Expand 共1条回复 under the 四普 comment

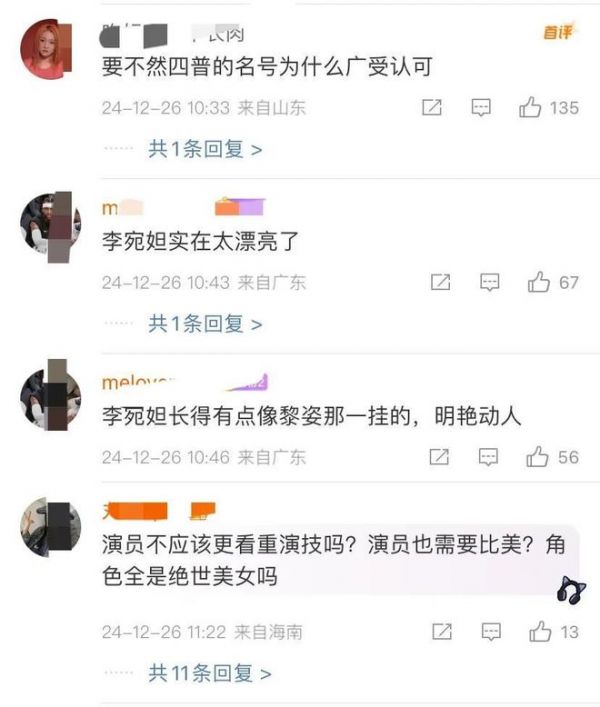coord(204,150)
